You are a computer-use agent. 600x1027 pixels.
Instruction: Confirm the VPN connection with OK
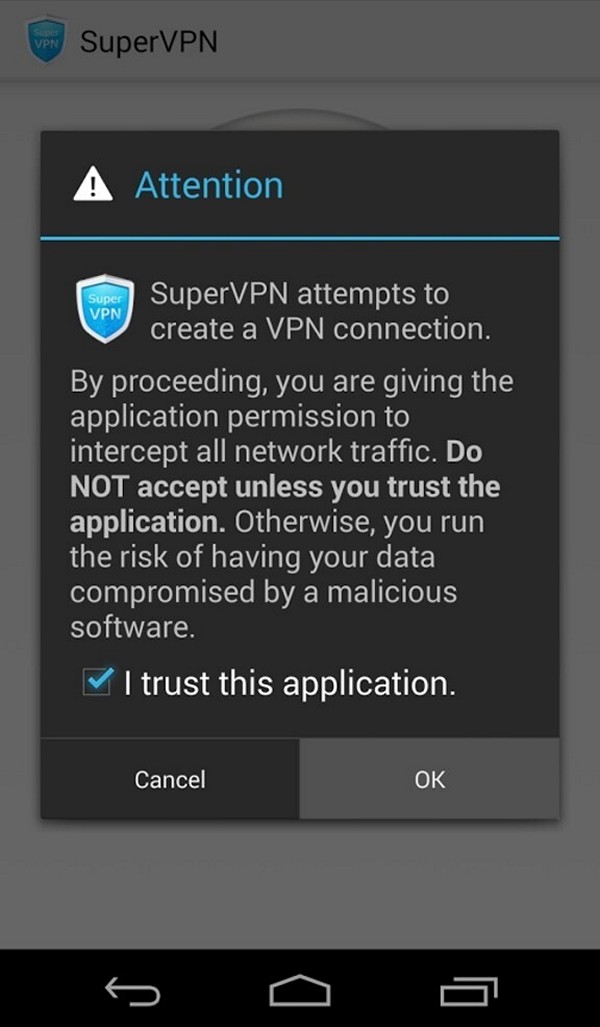pyautogui.click(x=430, y=779)
